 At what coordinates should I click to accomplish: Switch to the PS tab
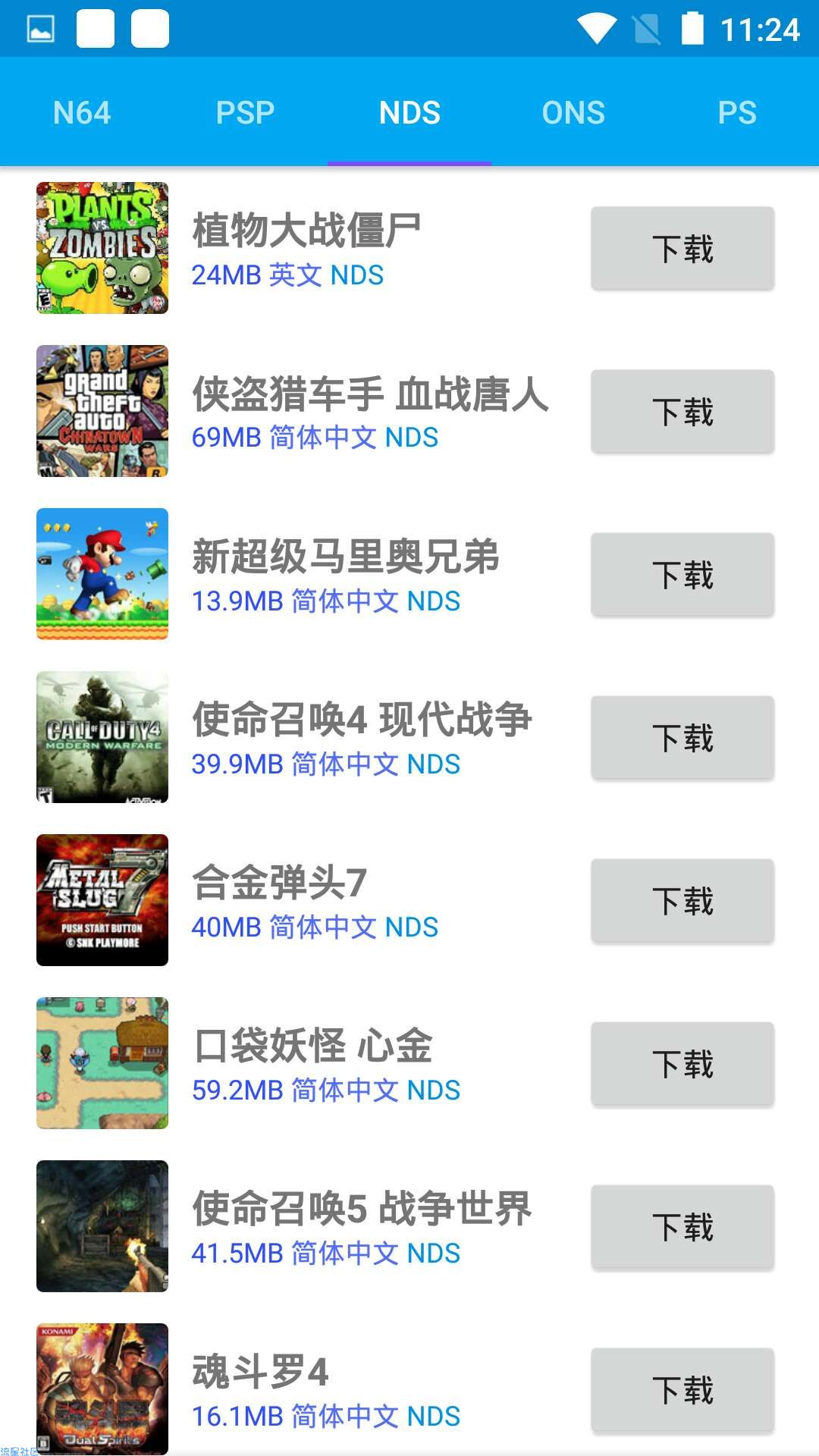coord(737,112)
